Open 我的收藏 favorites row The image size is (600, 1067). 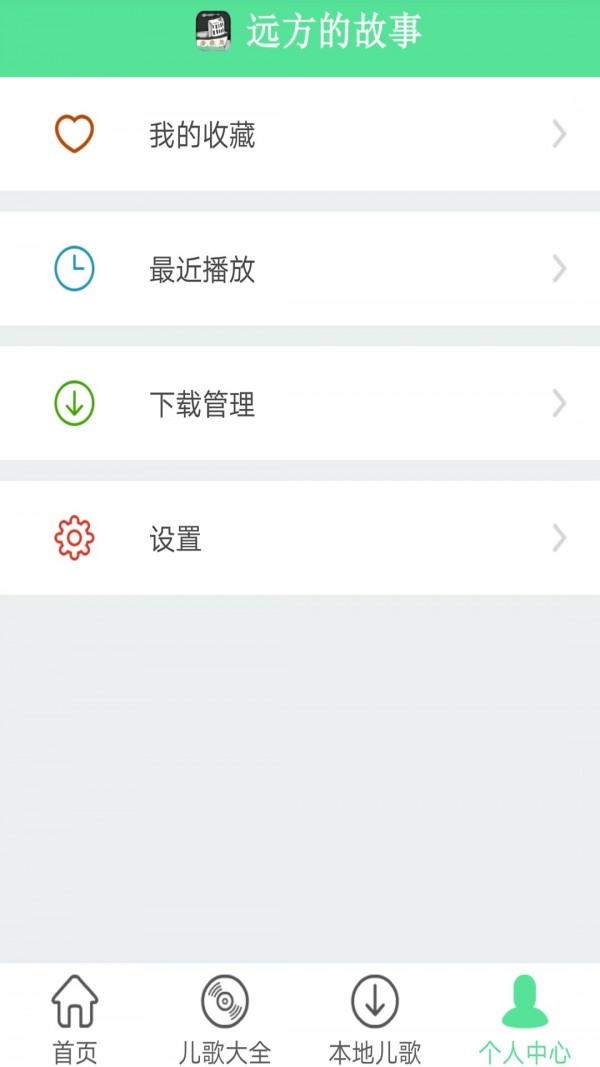(x=300, y=134)
